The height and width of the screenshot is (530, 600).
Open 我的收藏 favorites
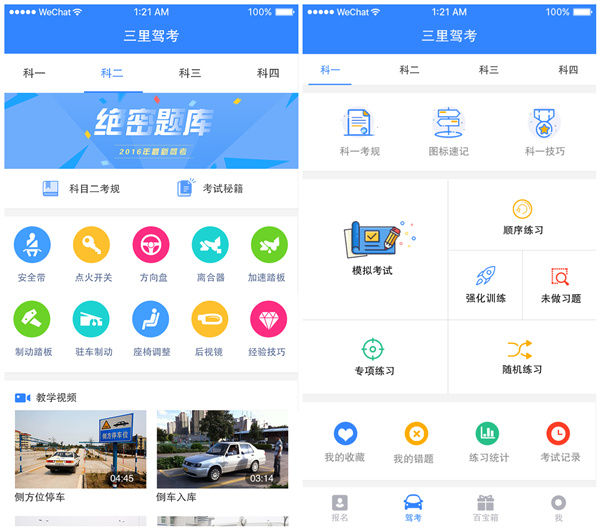point(344,440)
